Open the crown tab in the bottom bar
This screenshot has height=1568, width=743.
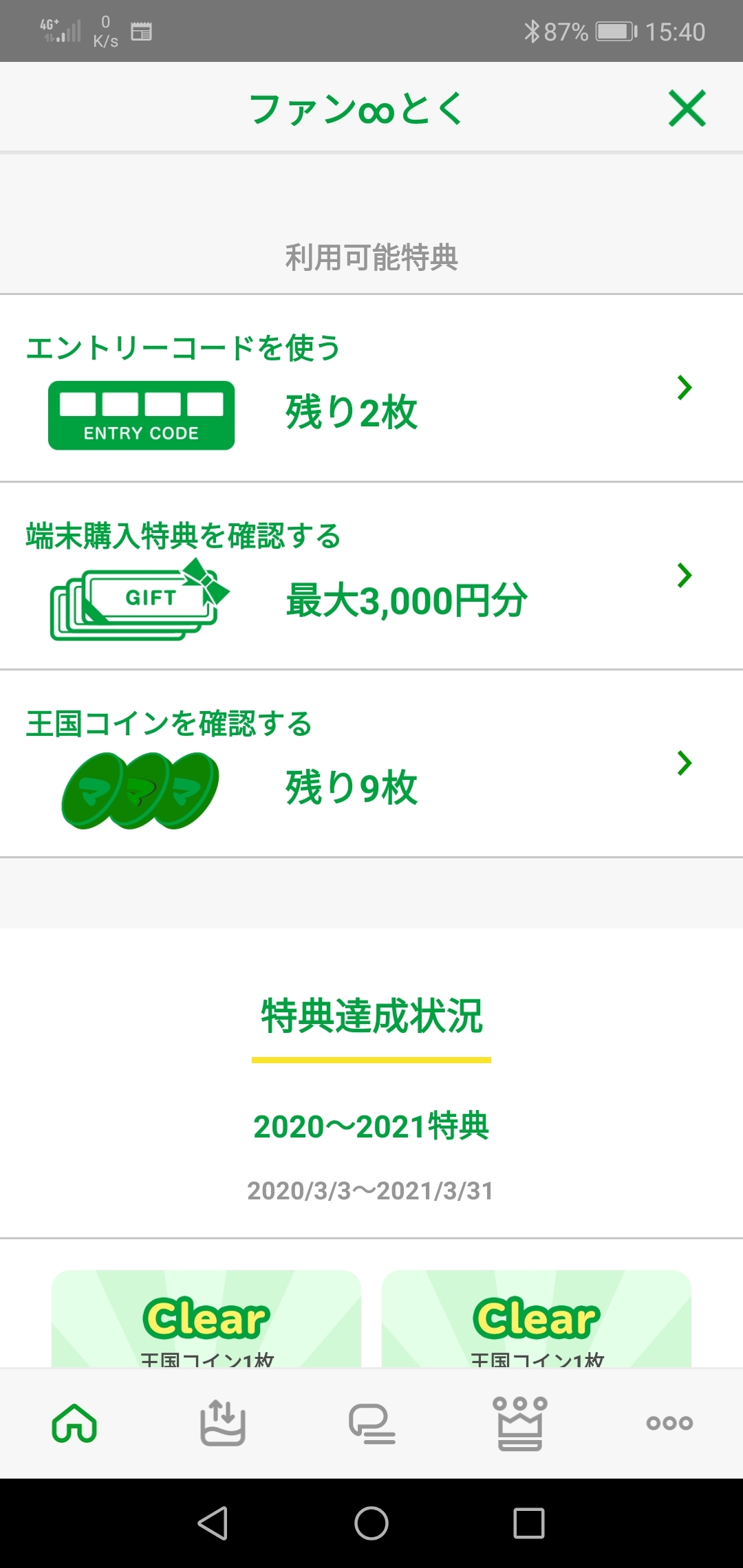520,1422
